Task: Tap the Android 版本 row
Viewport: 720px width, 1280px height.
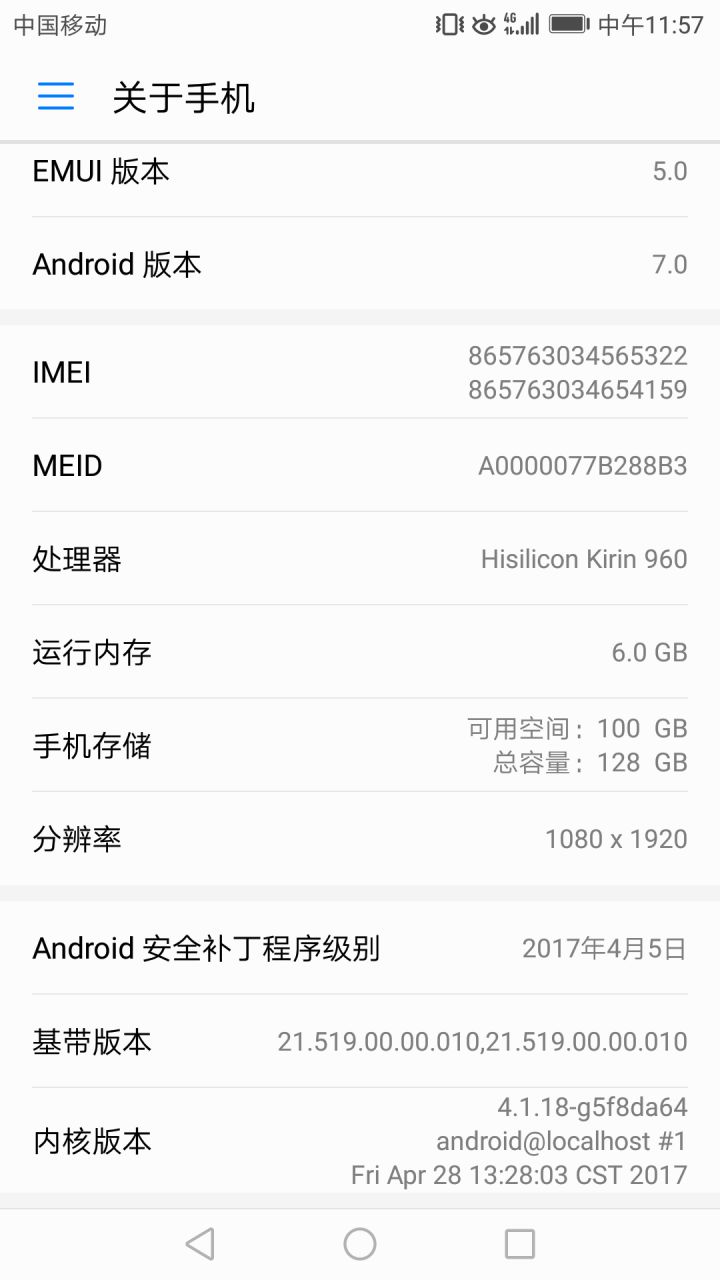Action: pos(360,264)
